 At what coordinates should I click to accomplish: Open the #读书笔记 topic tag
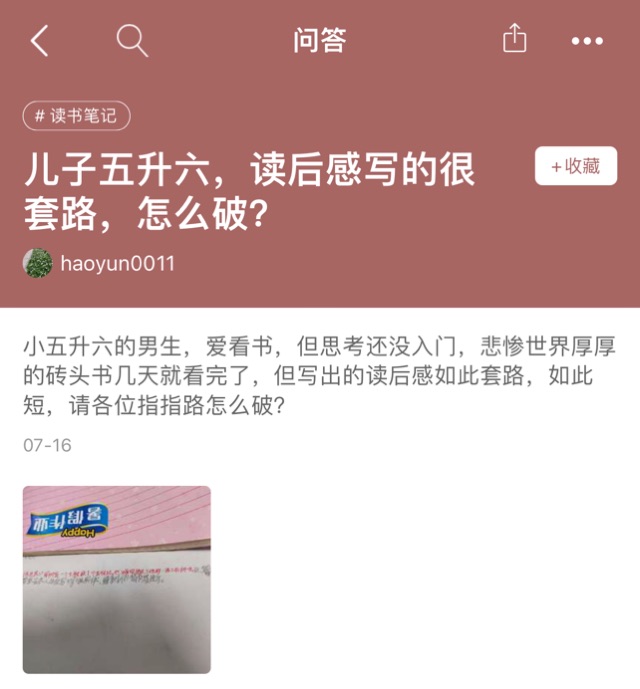click(x=76, y=116)
